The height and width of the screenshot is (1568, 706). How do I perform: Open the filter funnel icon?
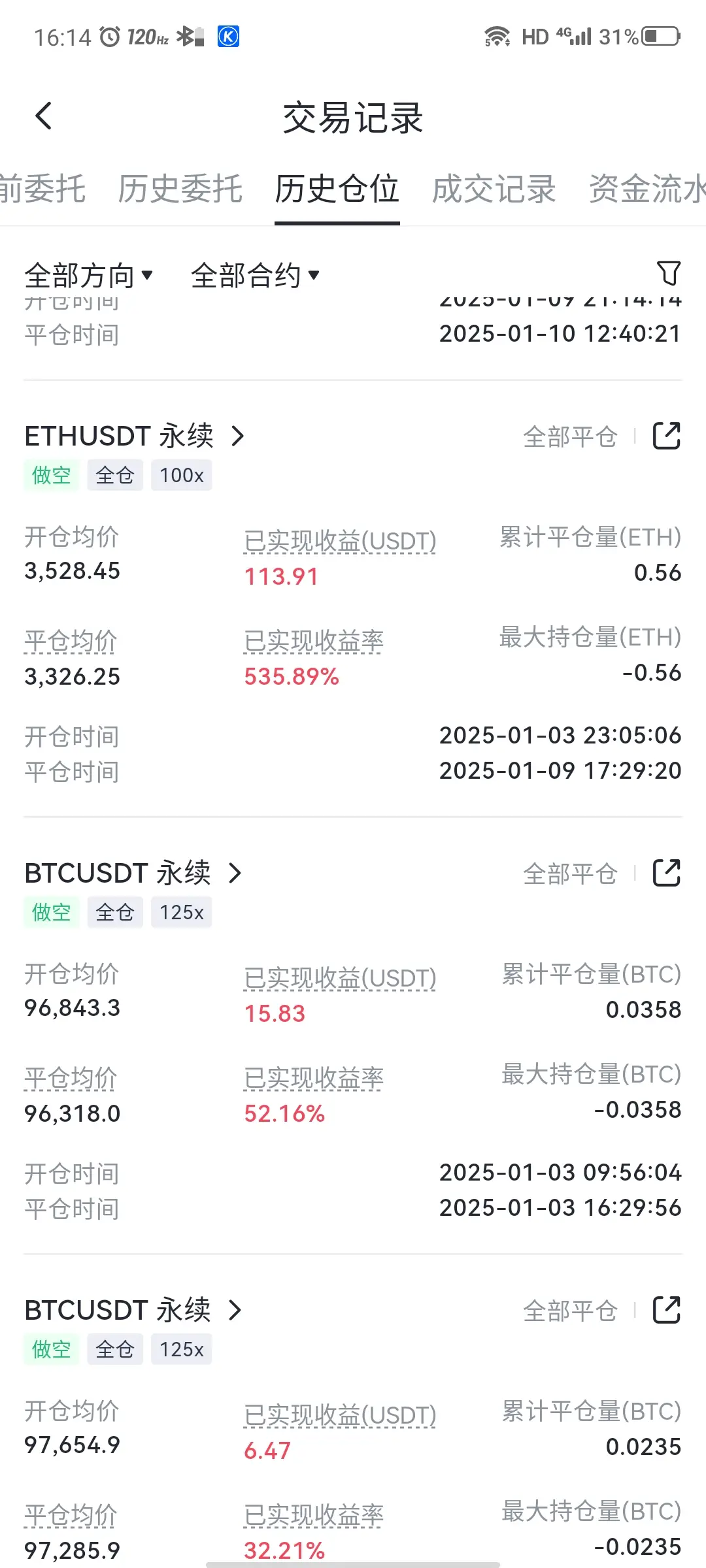coord(668,273)
